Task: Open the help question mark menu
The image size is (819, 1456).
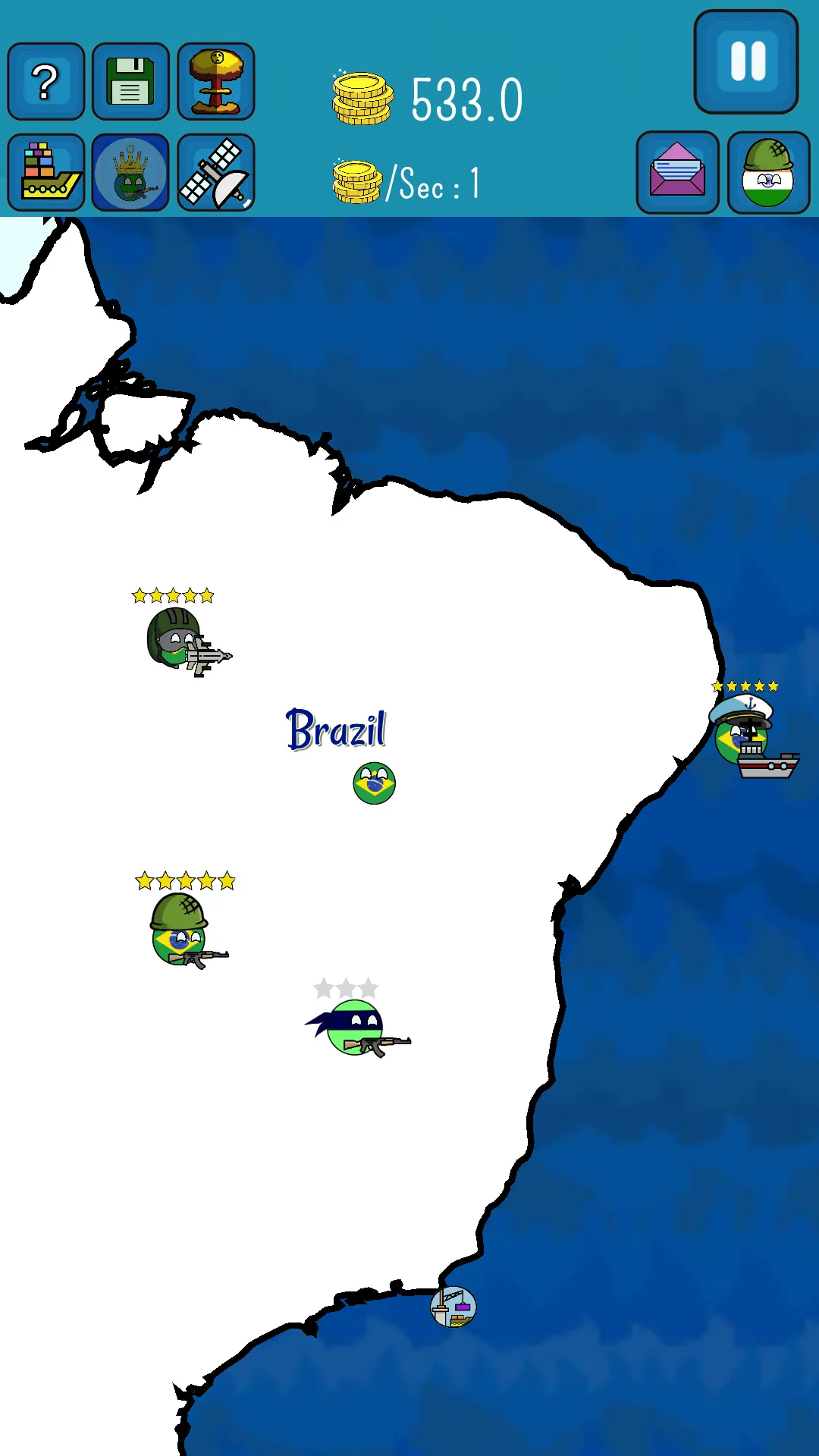Action: pos(45,81)
